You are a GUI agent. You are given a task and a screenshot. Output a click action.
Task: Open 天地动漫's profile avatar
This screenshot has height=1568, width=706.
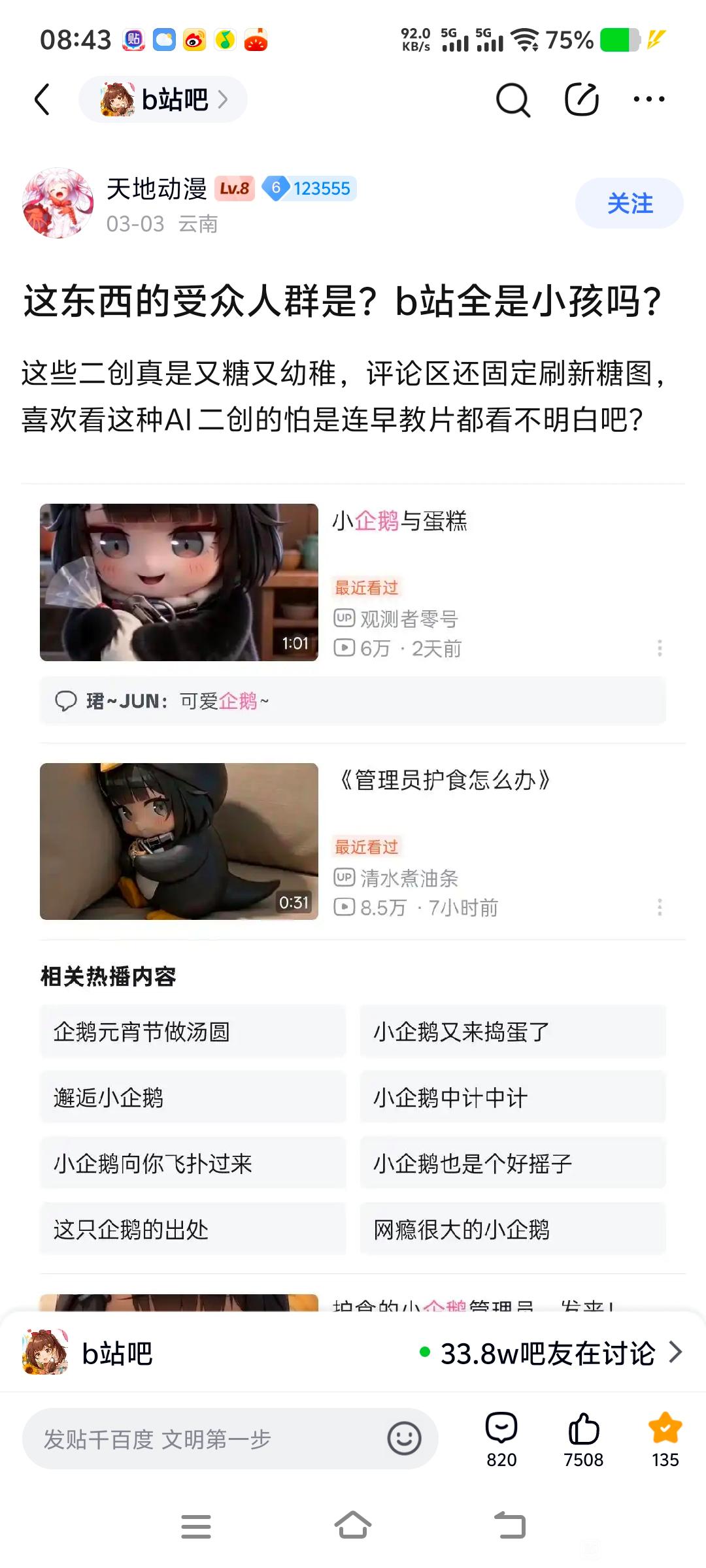58,203
